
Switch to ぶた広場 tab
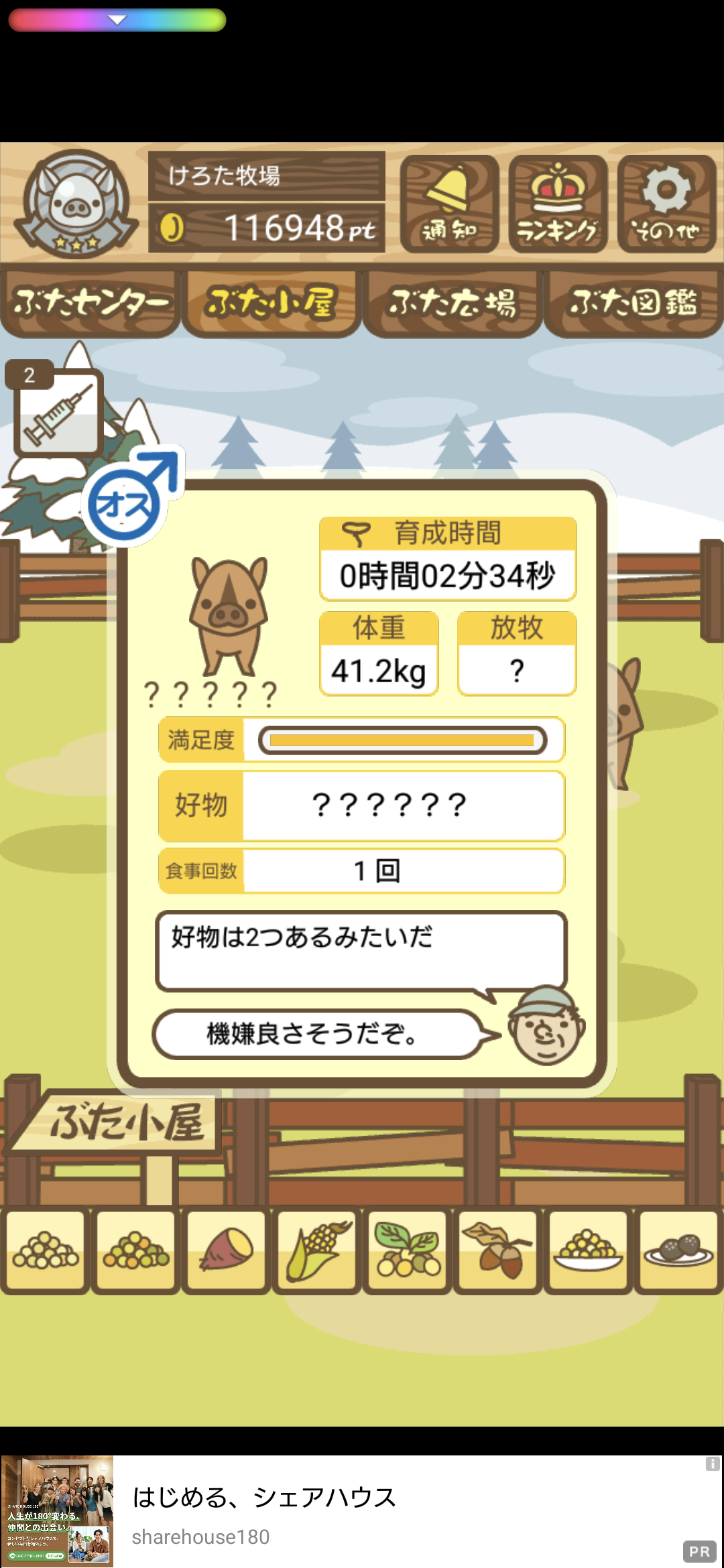click(x=452, y=304)
